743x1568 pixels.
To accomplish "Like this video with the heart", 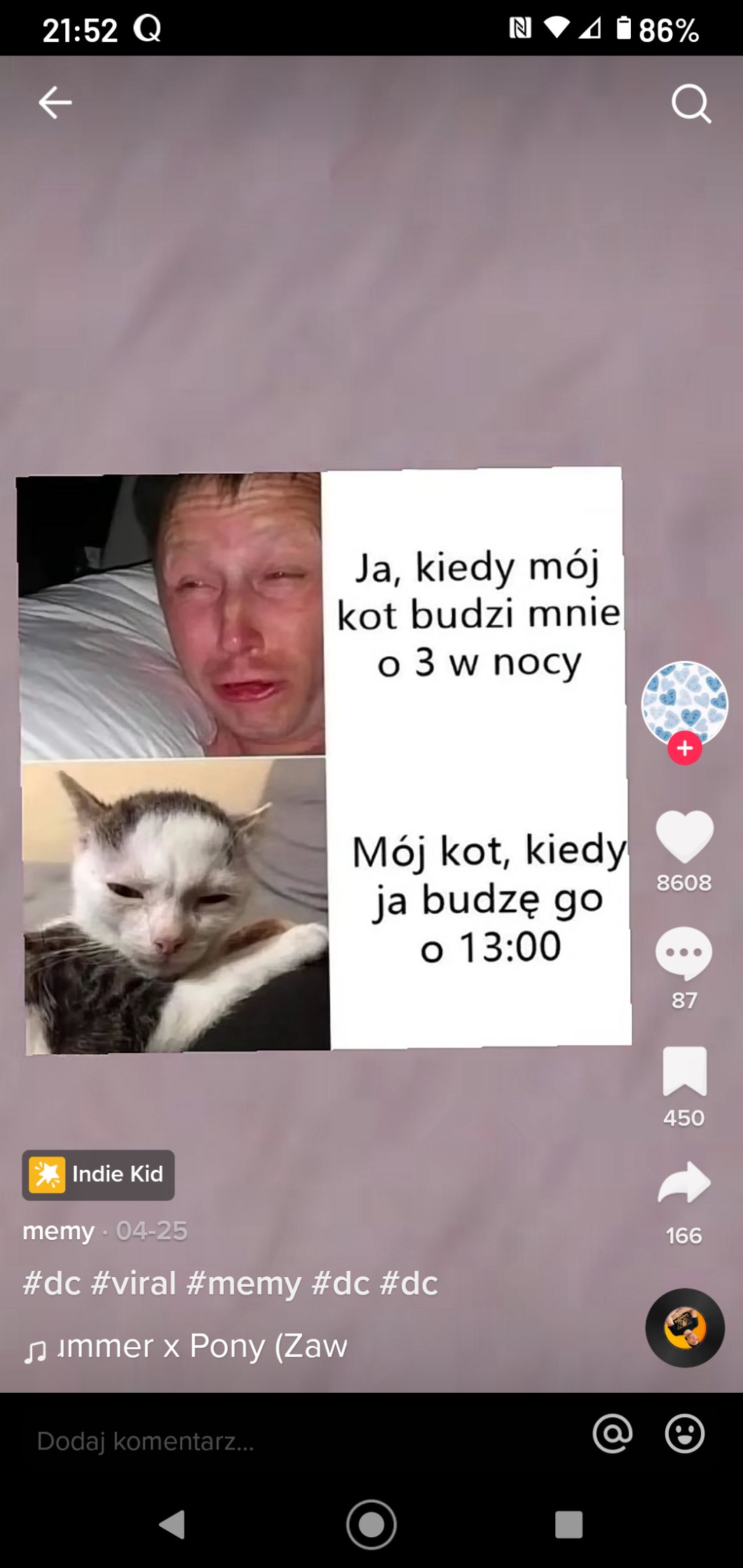I will point(684,836).
